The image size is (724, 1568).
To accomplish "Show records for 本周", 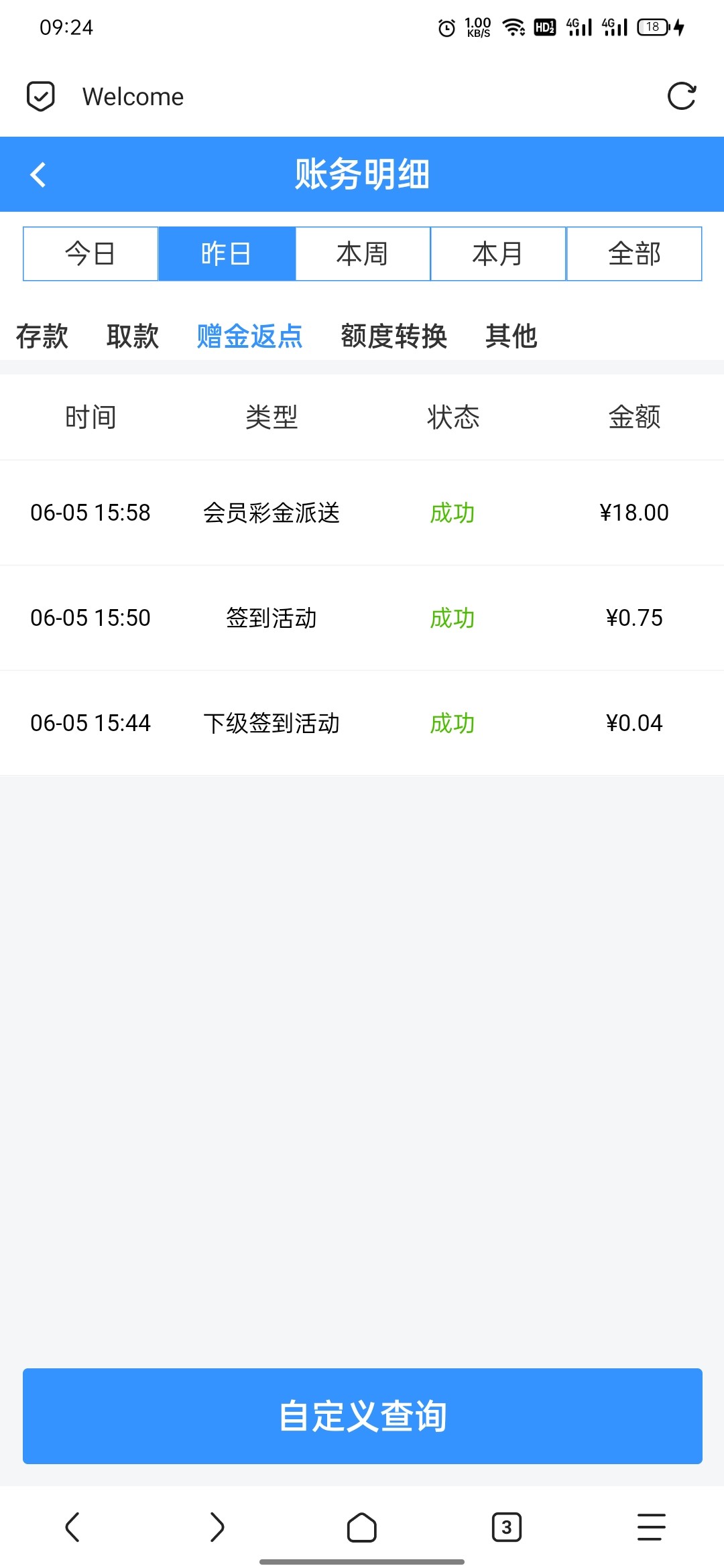I will pos(363,254).
